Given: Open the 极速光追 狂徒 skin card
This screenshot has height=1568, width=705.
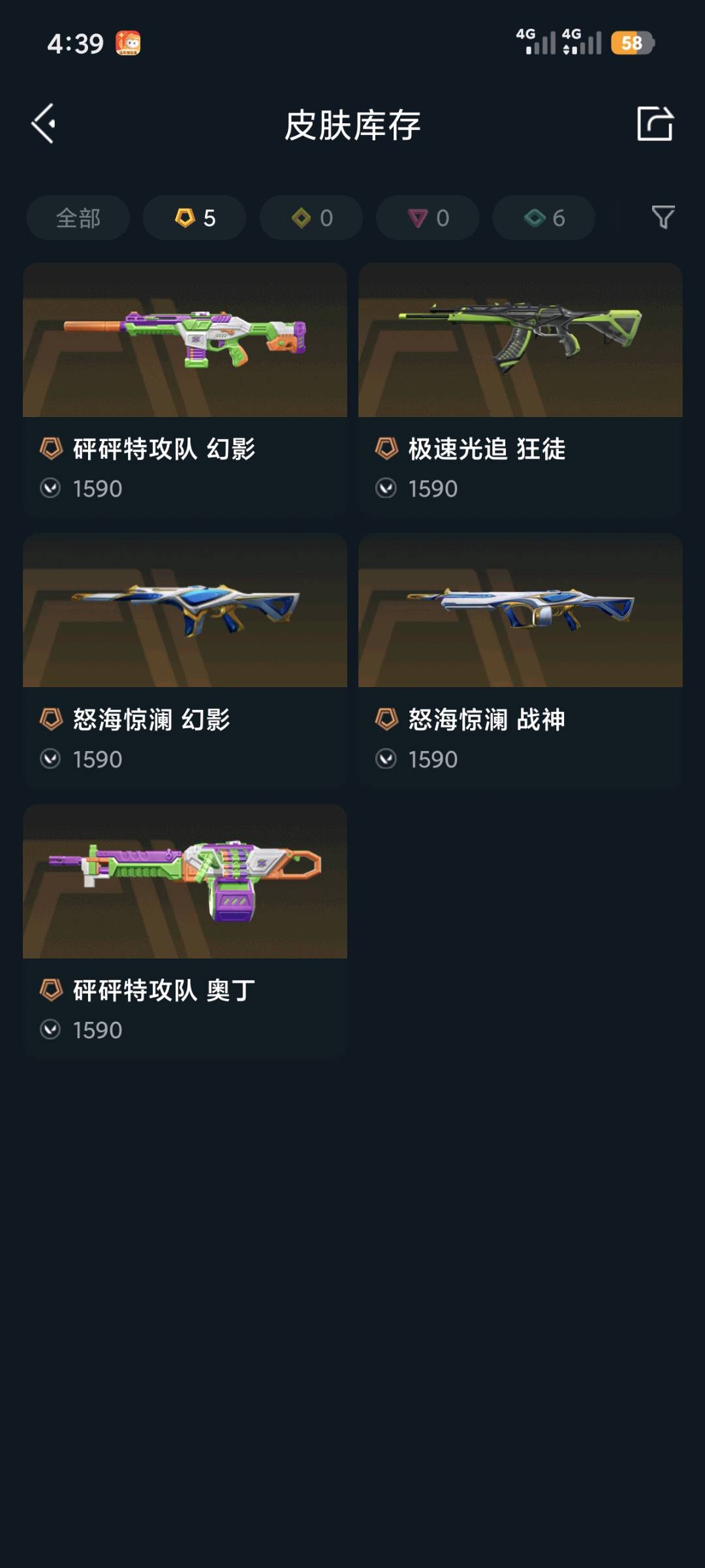Looking at the screenshot, I should (x=520, y=389).
